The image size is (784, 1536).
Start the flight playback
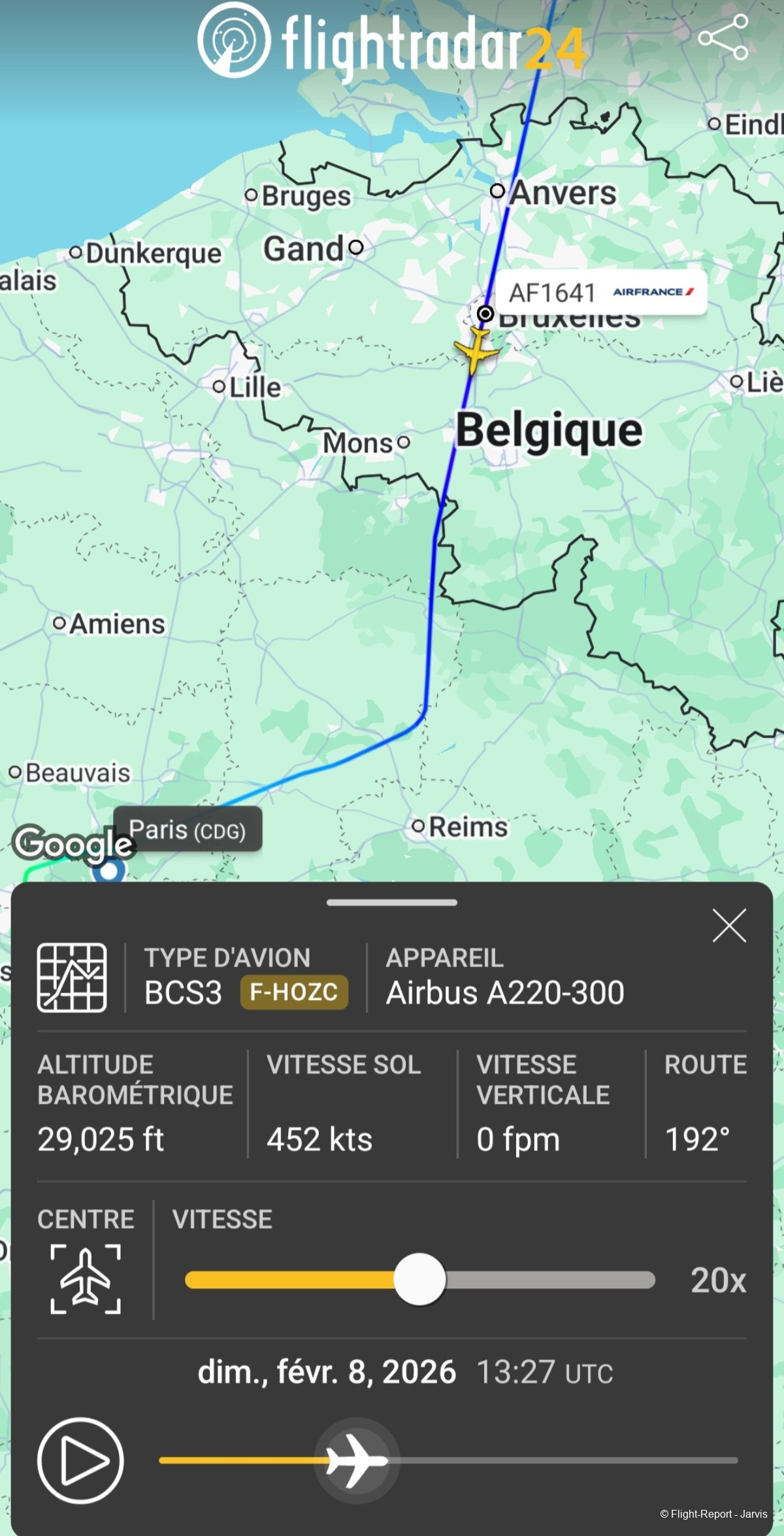tap(80, 1460)
